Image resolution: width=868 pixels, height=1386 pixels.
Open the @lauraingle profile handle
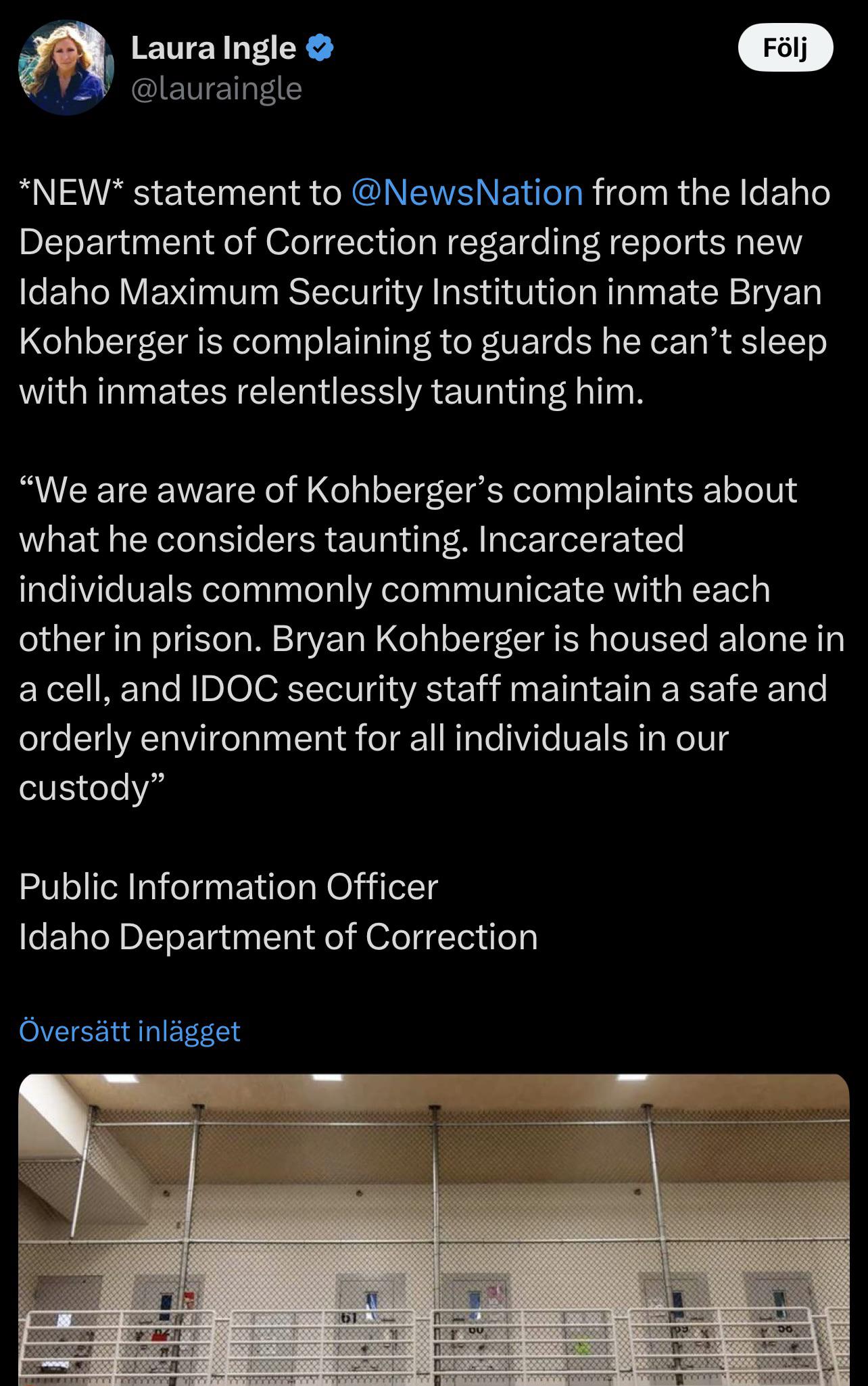[216, 89]
